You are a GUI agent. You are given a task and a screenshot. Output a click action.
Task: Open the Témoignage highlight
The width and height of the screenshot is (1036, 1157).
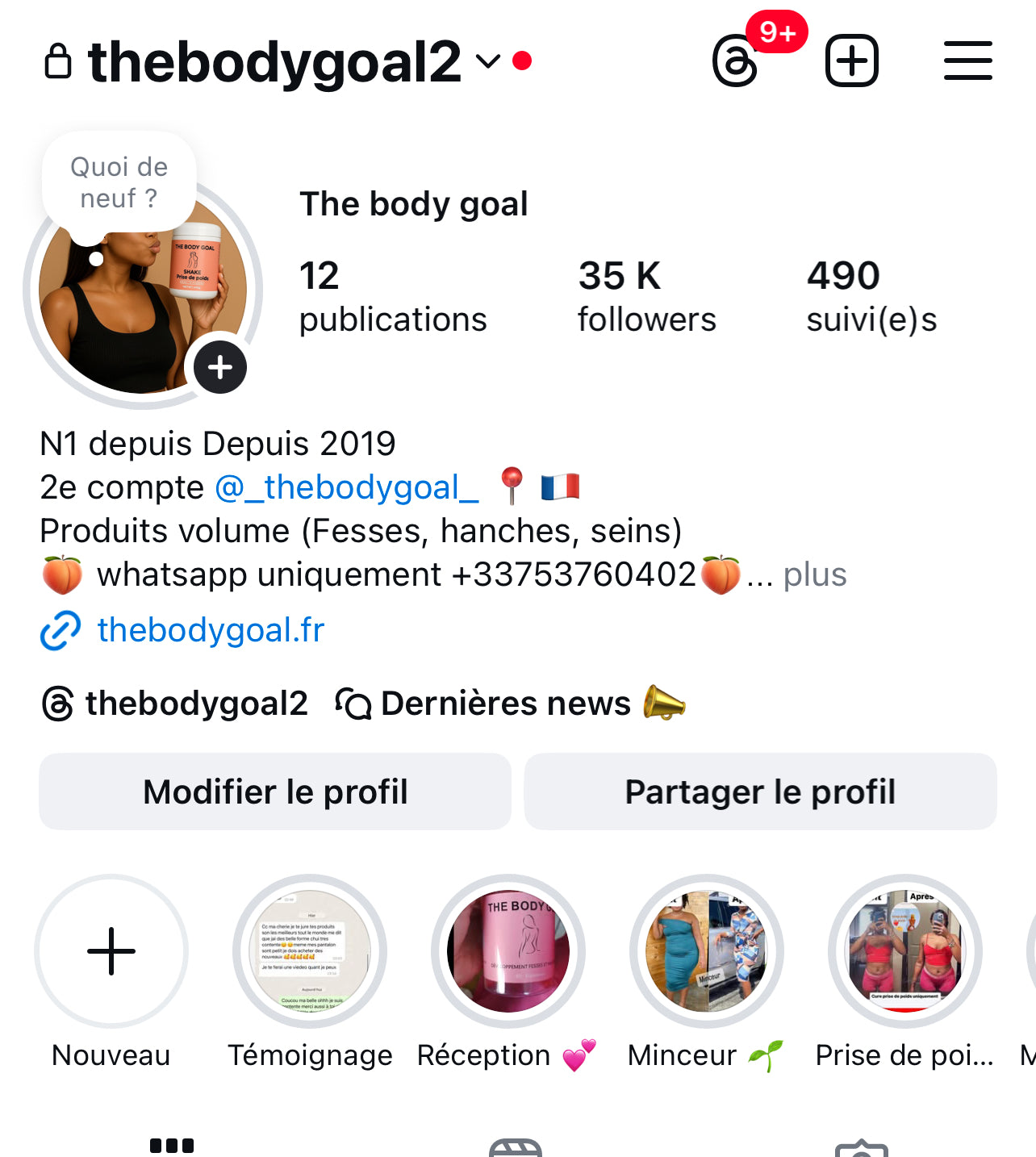[310, 951]
